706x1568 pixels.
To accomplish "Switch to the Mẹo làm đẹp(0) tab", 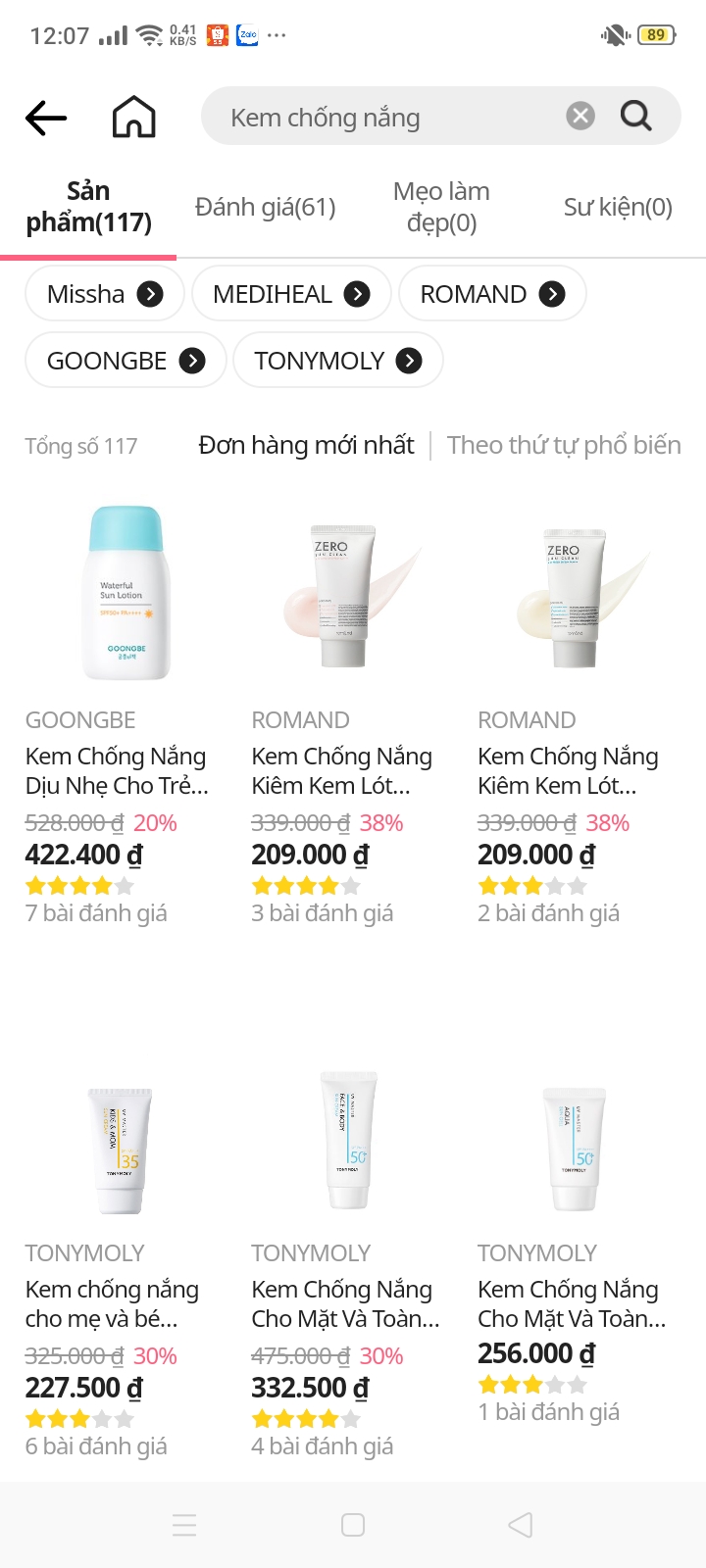I will point(441,207).
